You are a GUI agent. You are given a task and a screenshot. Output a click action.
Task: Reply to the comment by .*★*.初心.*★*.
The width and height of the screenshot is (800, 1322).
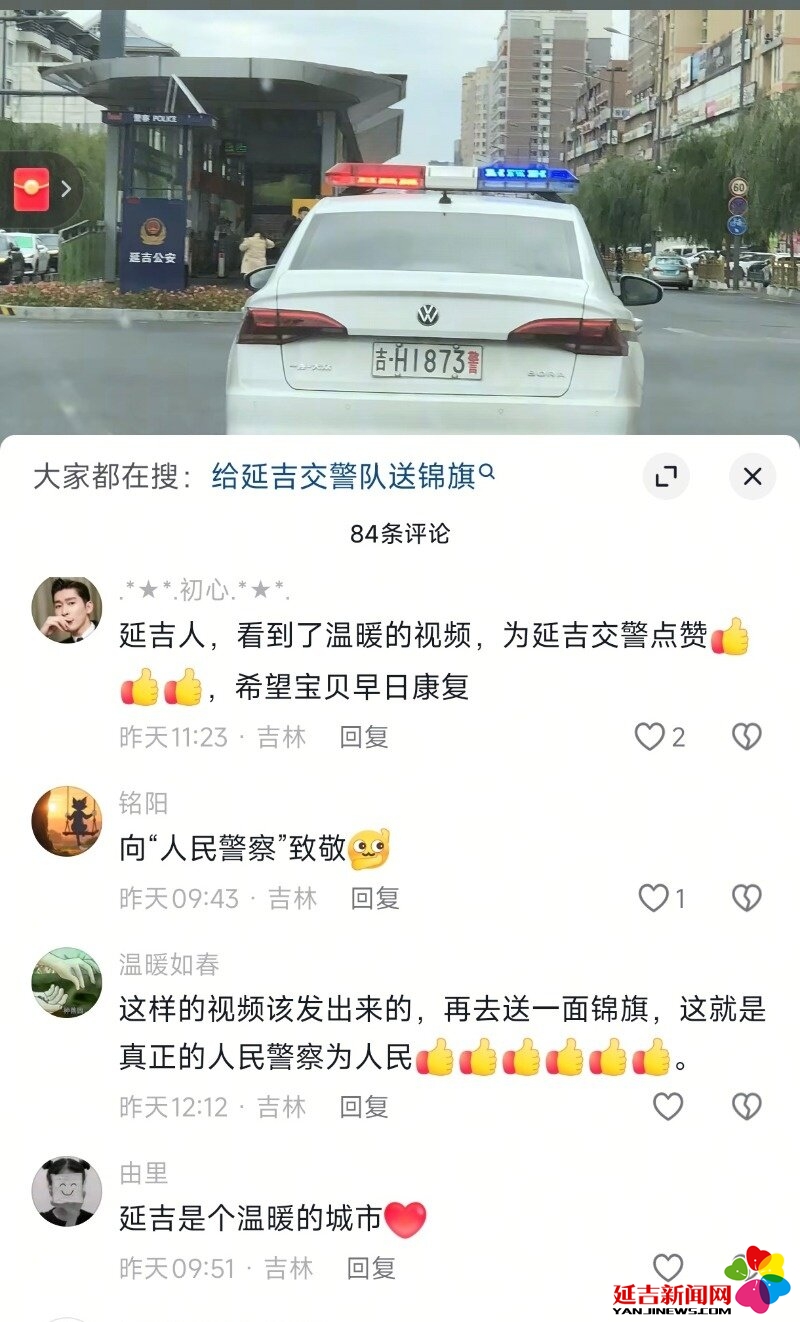[x=363, y=737]
